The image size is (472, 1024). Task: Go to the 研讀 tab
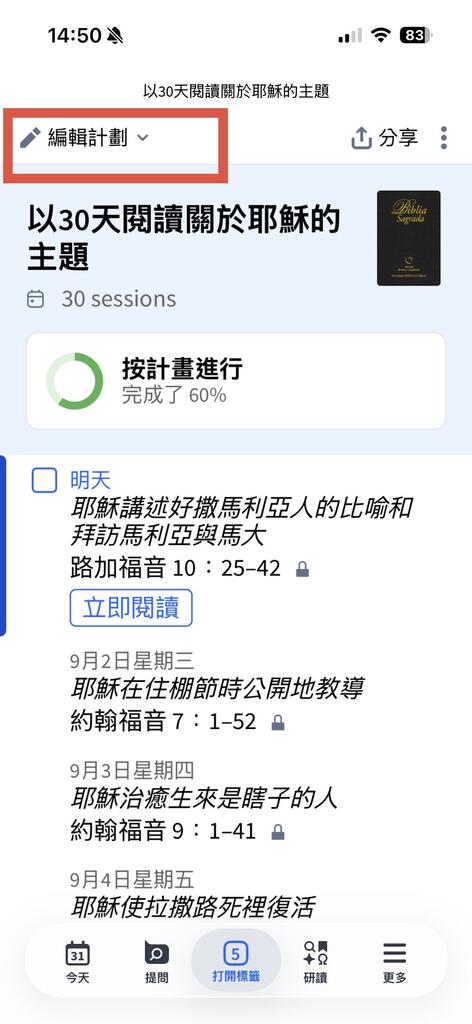tap(315, 961)
